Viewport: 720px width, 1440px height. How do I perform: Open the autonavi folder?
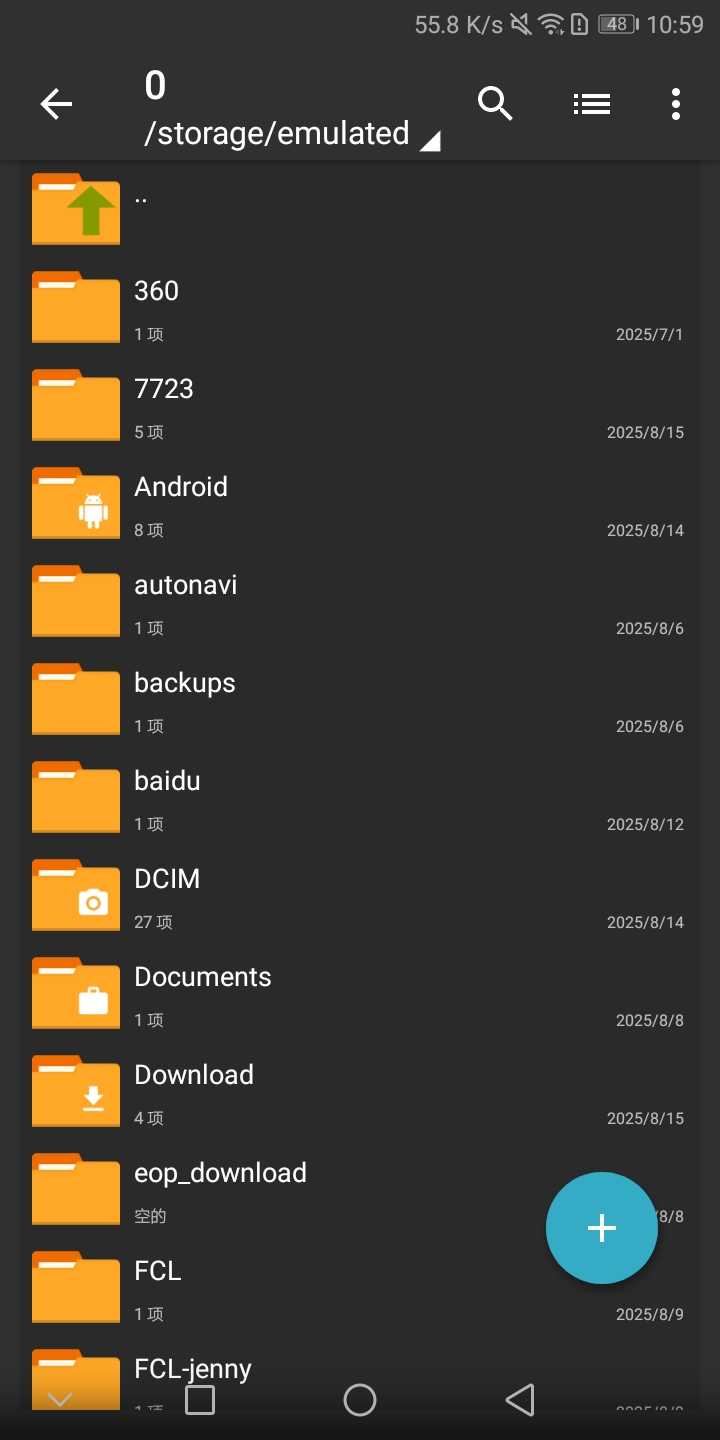tap(360, 601)
